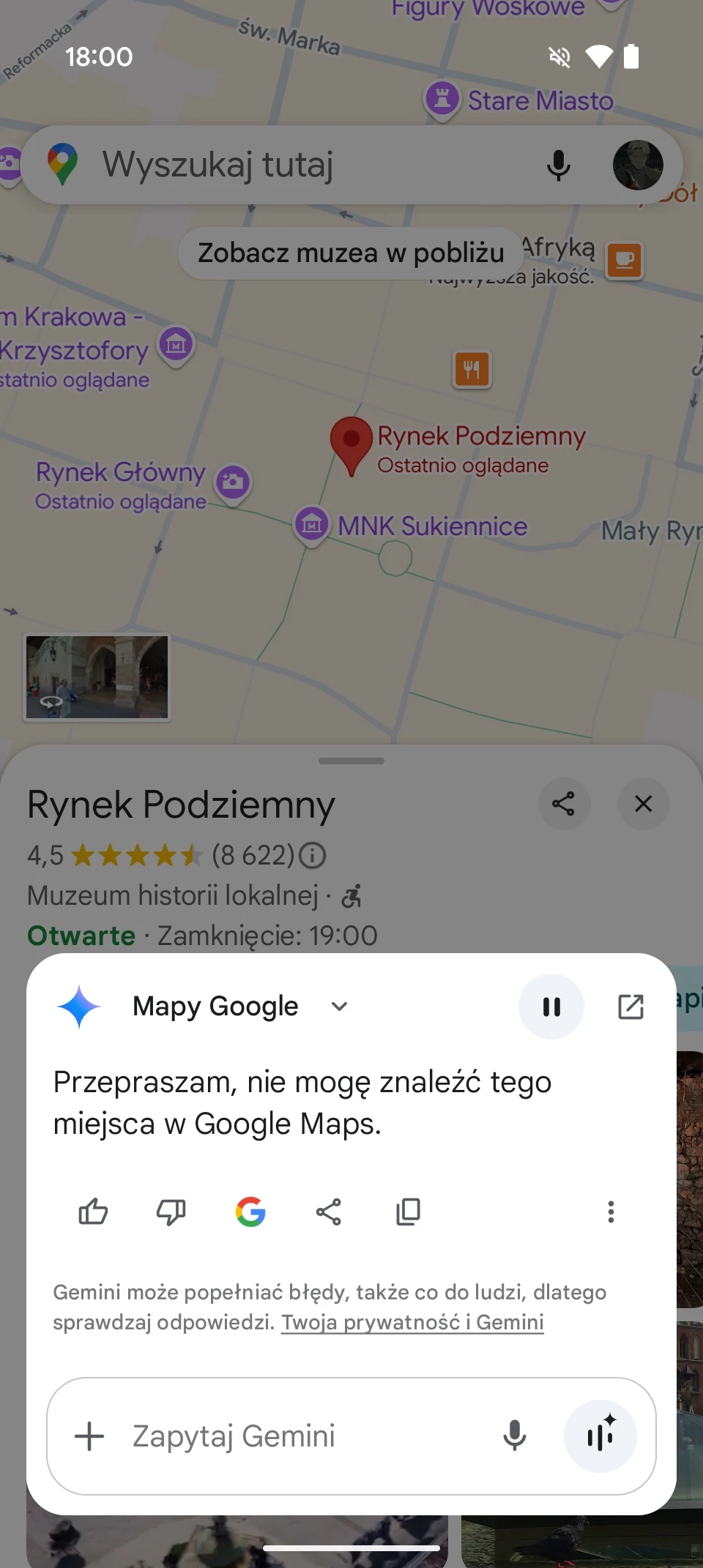Open more options for Gemini response
The height and width of the screenshot is (1568, 703).
(x=611, y=1212)
